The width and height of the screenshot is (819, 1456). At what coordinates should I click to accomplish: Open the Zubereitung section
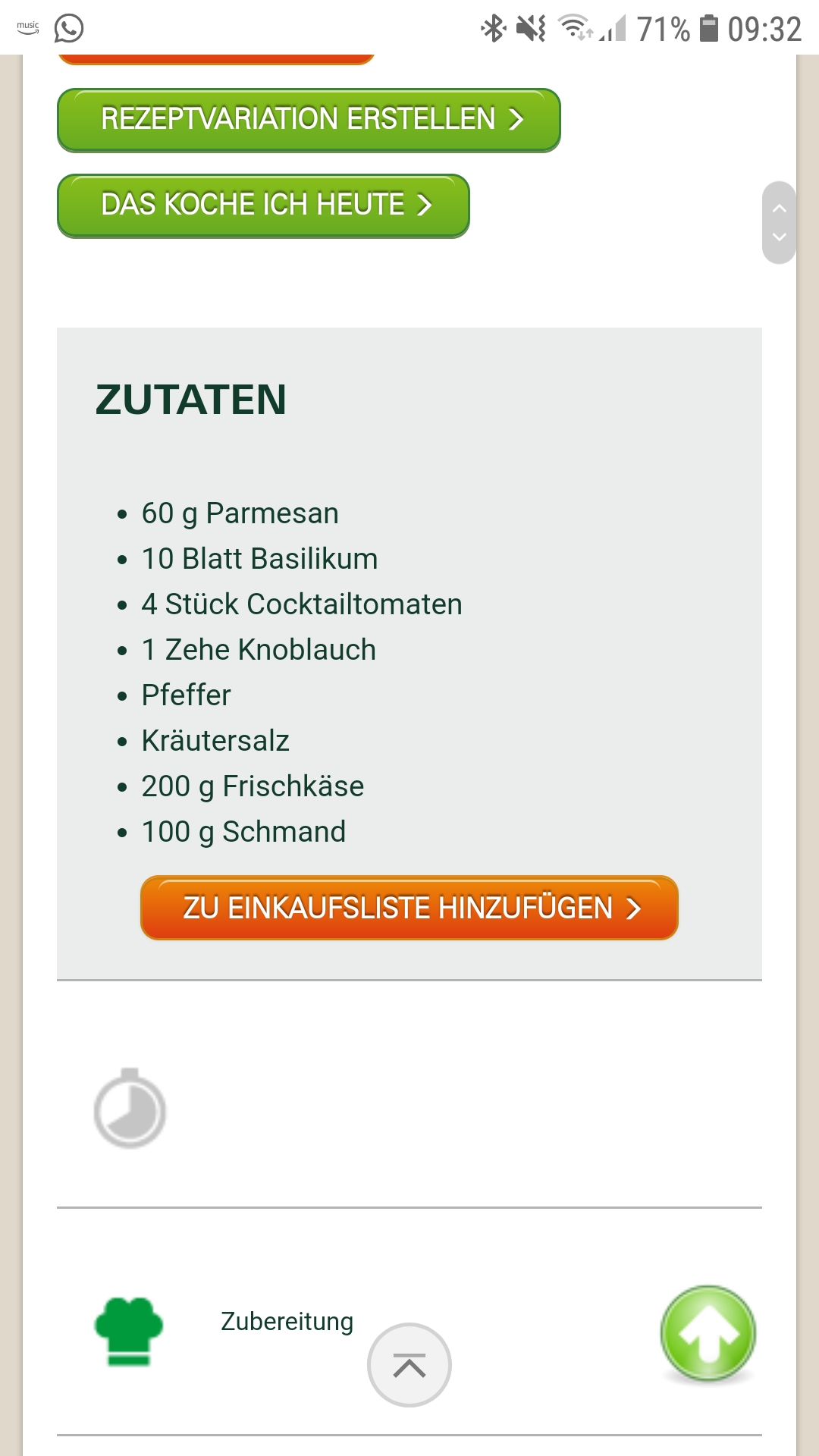287,1321
